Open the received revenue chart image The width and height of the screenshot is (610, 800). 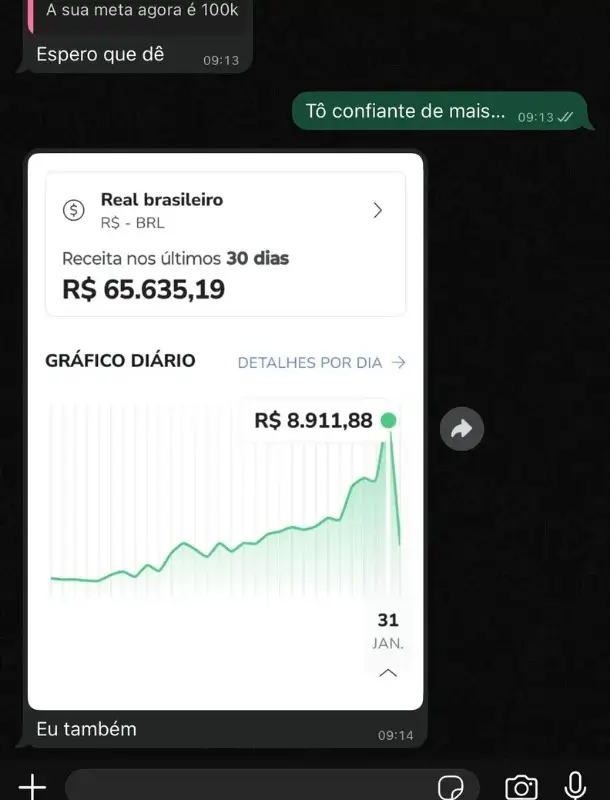point(225,431)
